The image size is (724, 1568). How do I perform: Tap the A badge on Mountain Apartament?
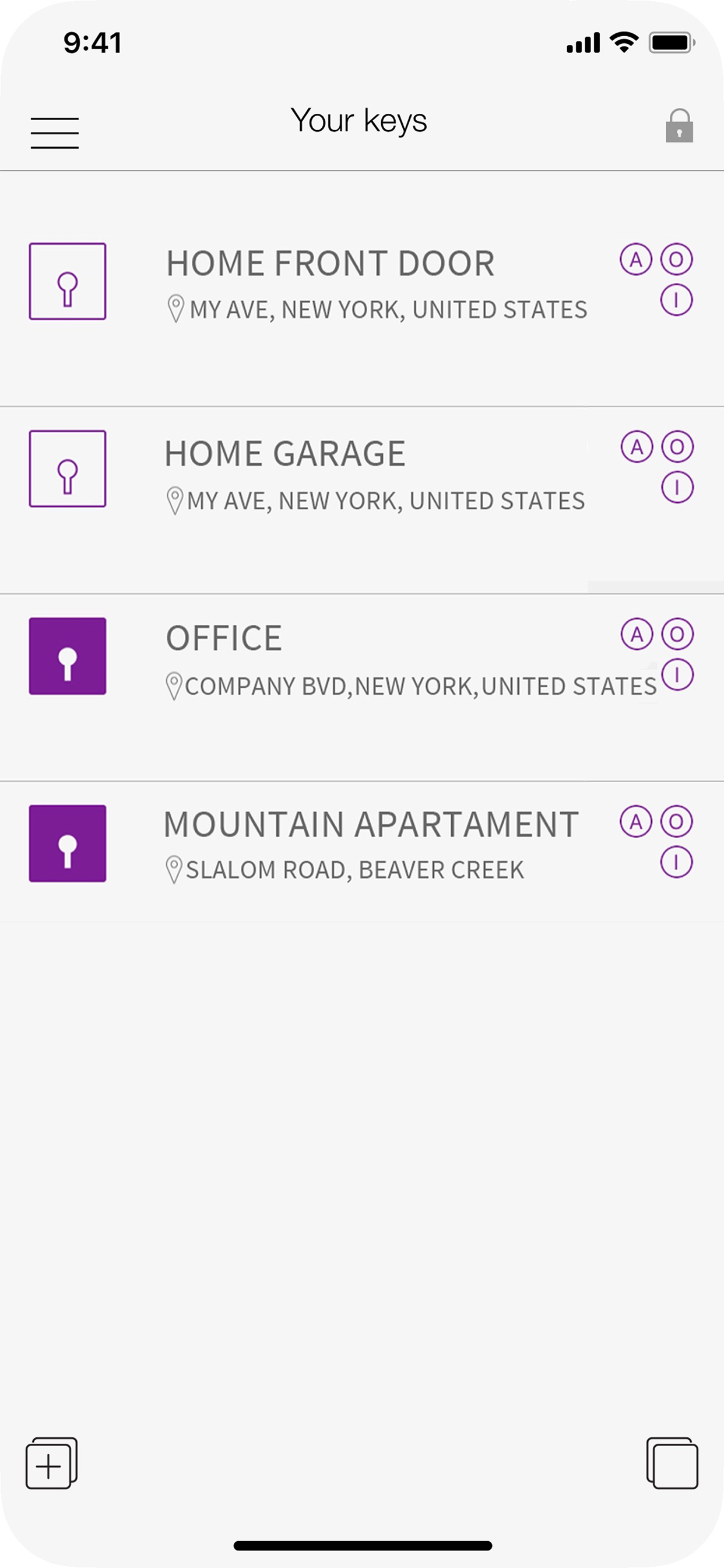pos(636,822)
